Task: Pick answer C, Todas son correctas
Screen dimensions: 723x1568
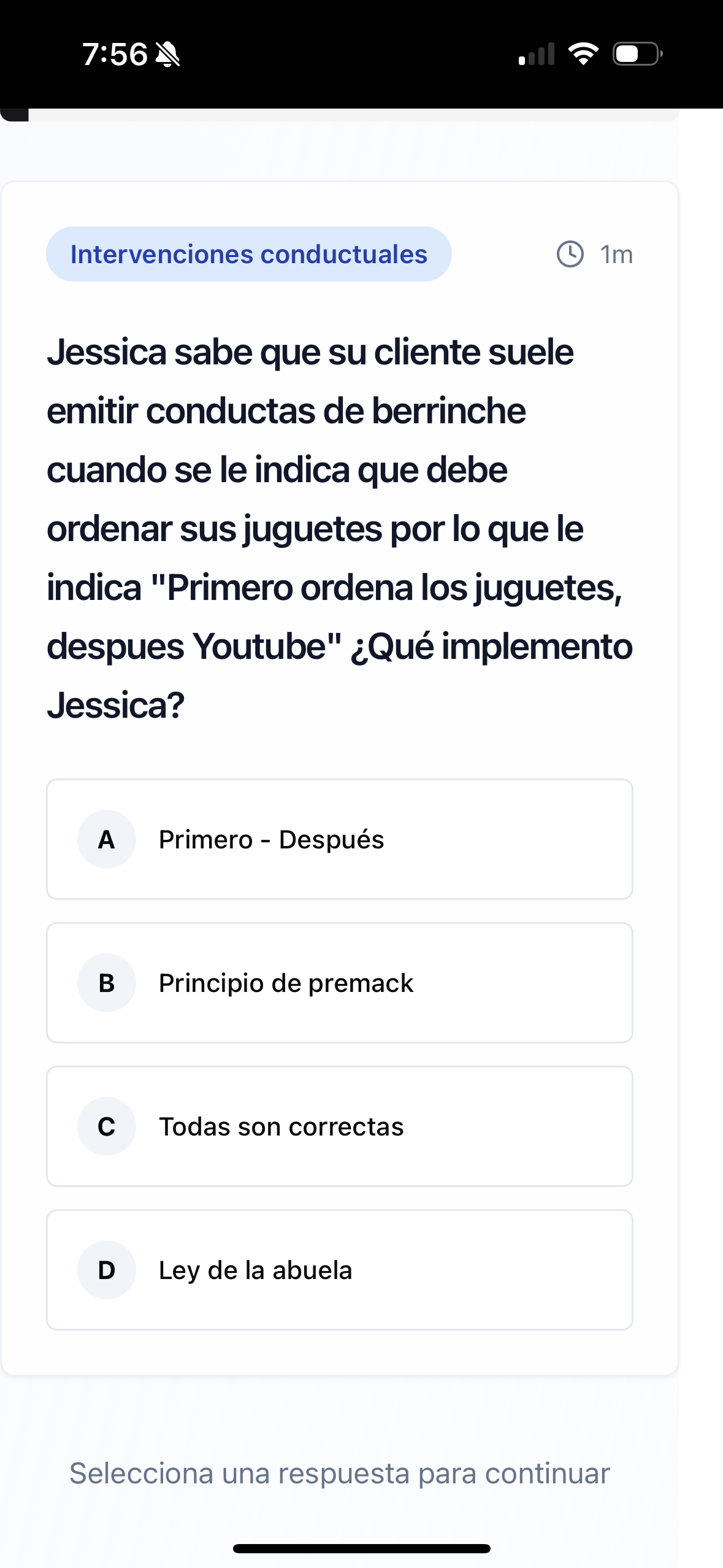Action: (339, 1126)
